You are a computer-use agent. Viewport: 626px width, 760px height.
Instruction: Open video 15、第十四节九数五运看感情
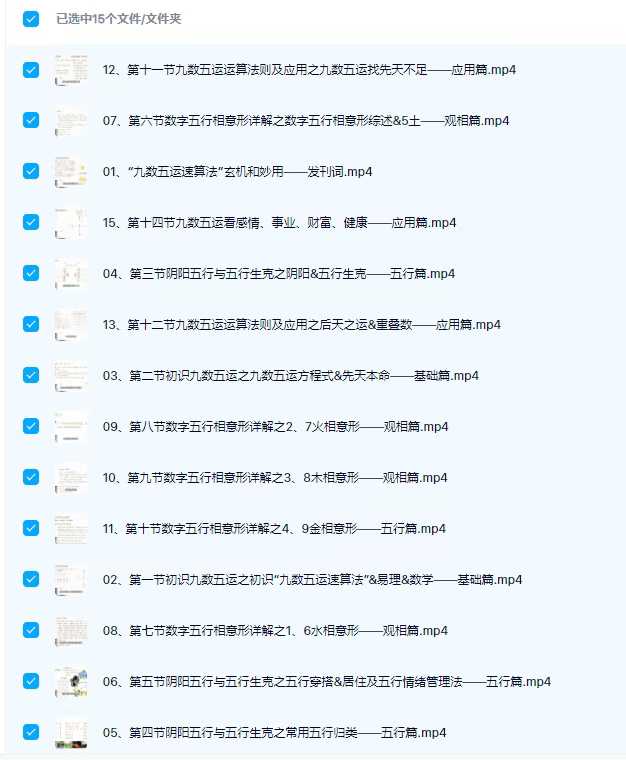tap(279, 223)
